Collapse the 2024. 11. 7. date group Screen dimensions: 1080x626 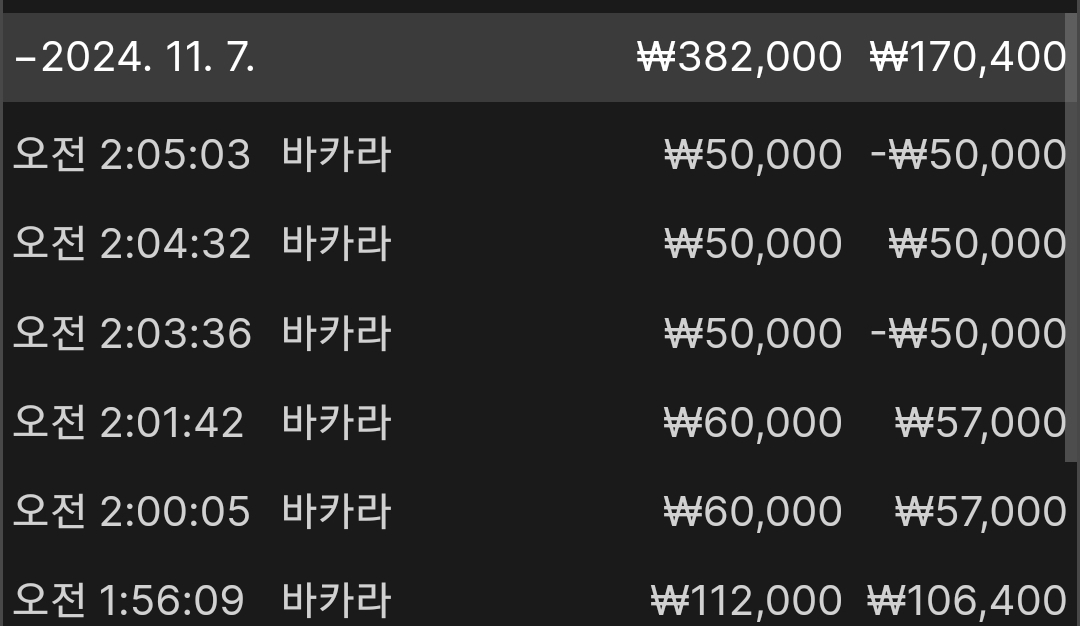click(x=134, y=58)
